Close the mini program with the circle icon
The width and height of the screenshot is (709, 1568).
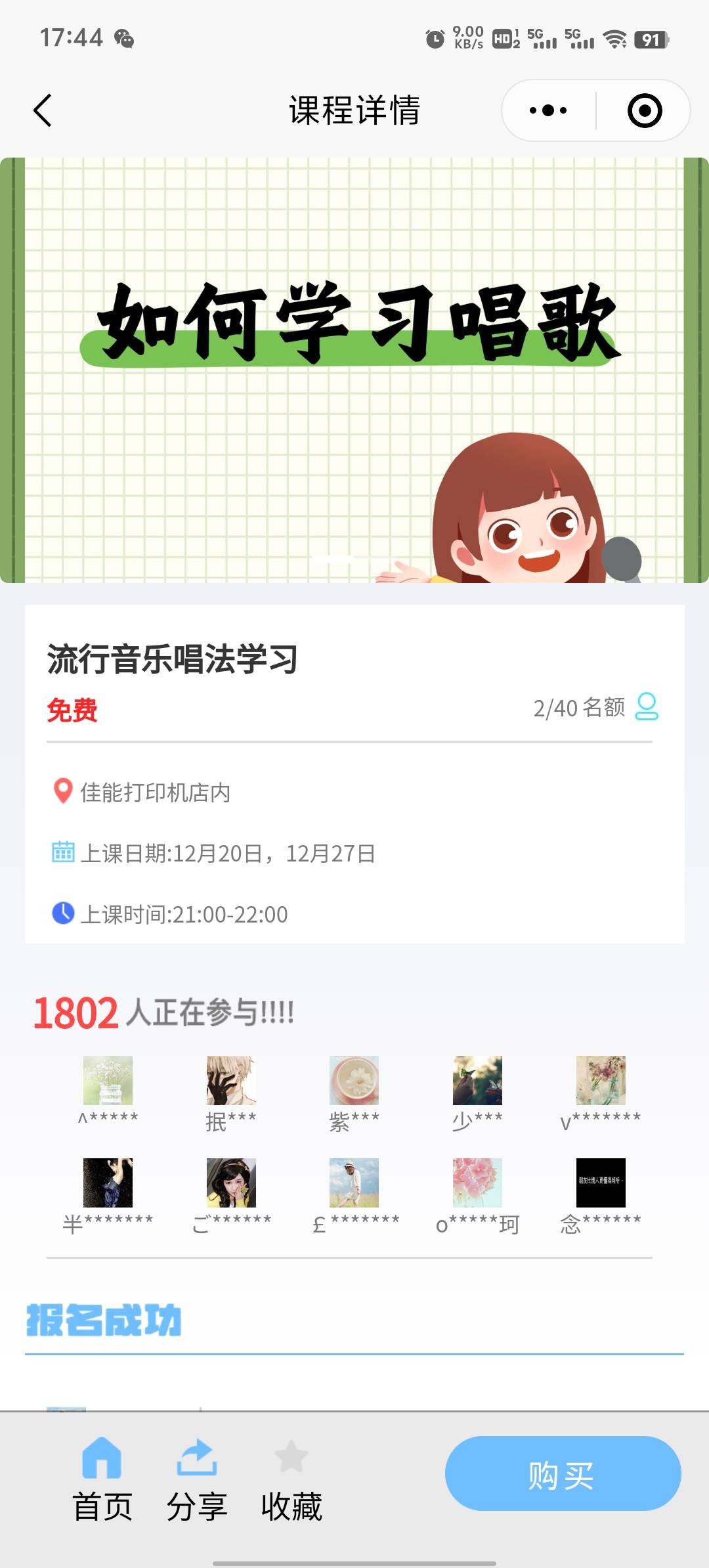(645, 110)
